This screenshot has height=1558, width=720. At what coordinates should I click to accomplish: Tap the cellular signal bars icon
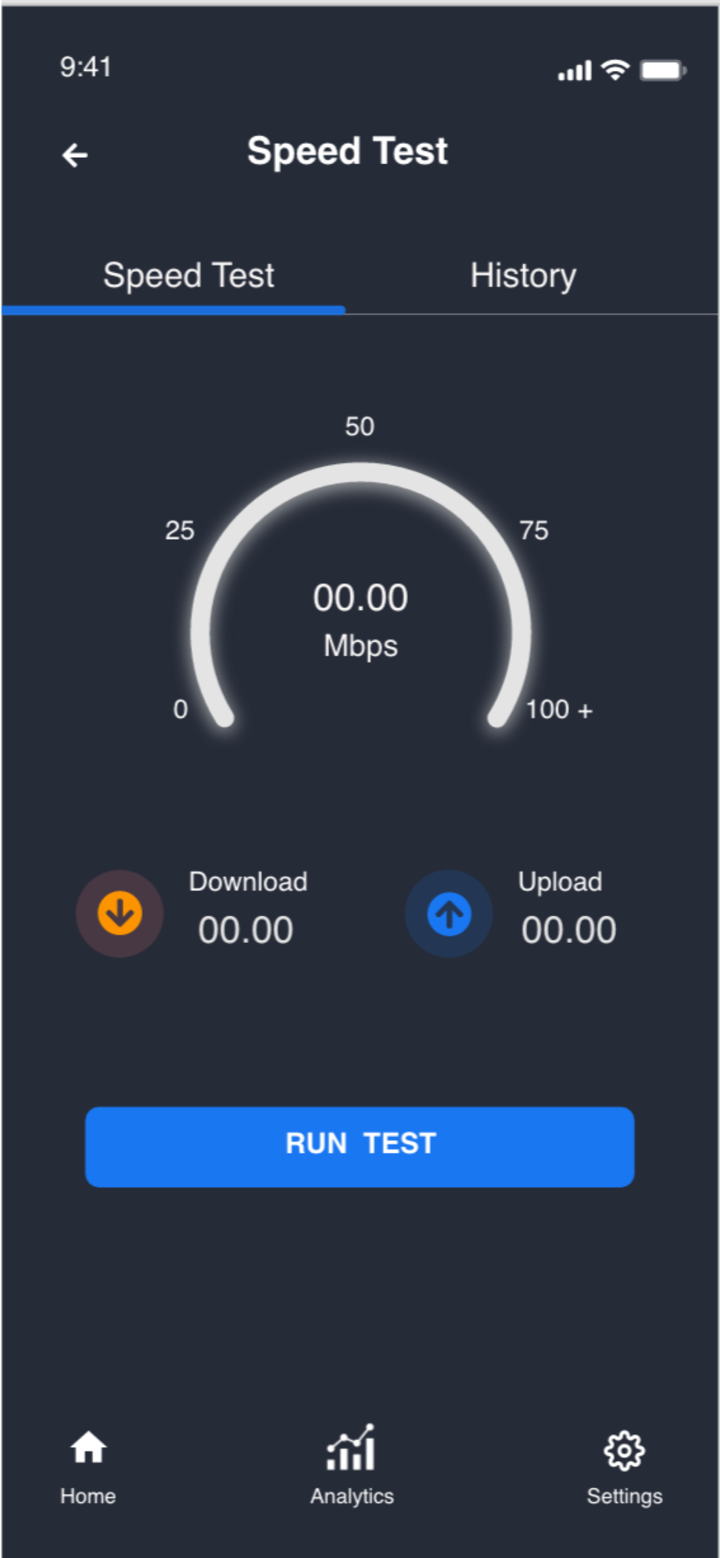click(x=573, y=71)
